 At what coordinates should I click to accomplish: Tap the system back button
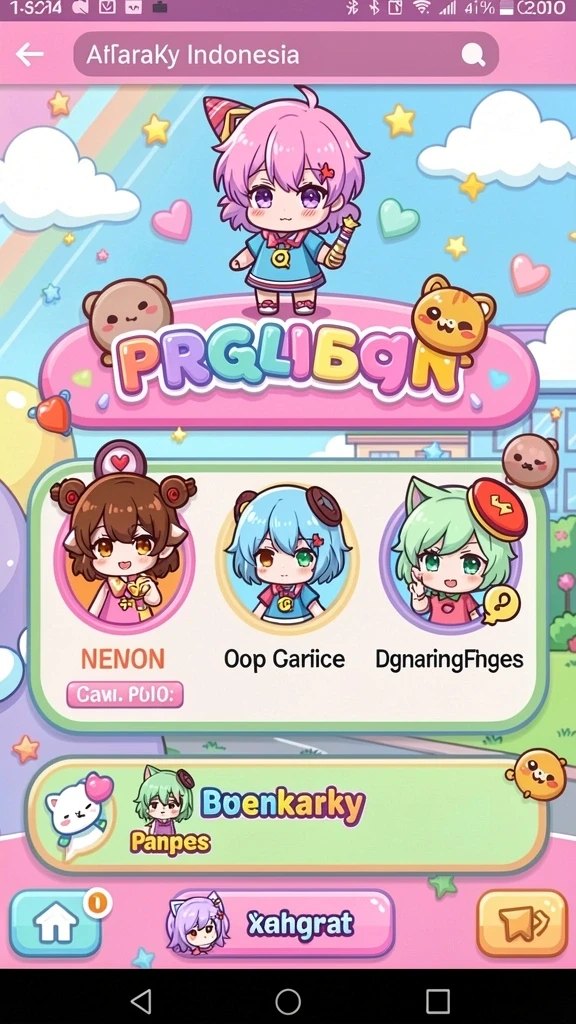tap(140, 1000)
